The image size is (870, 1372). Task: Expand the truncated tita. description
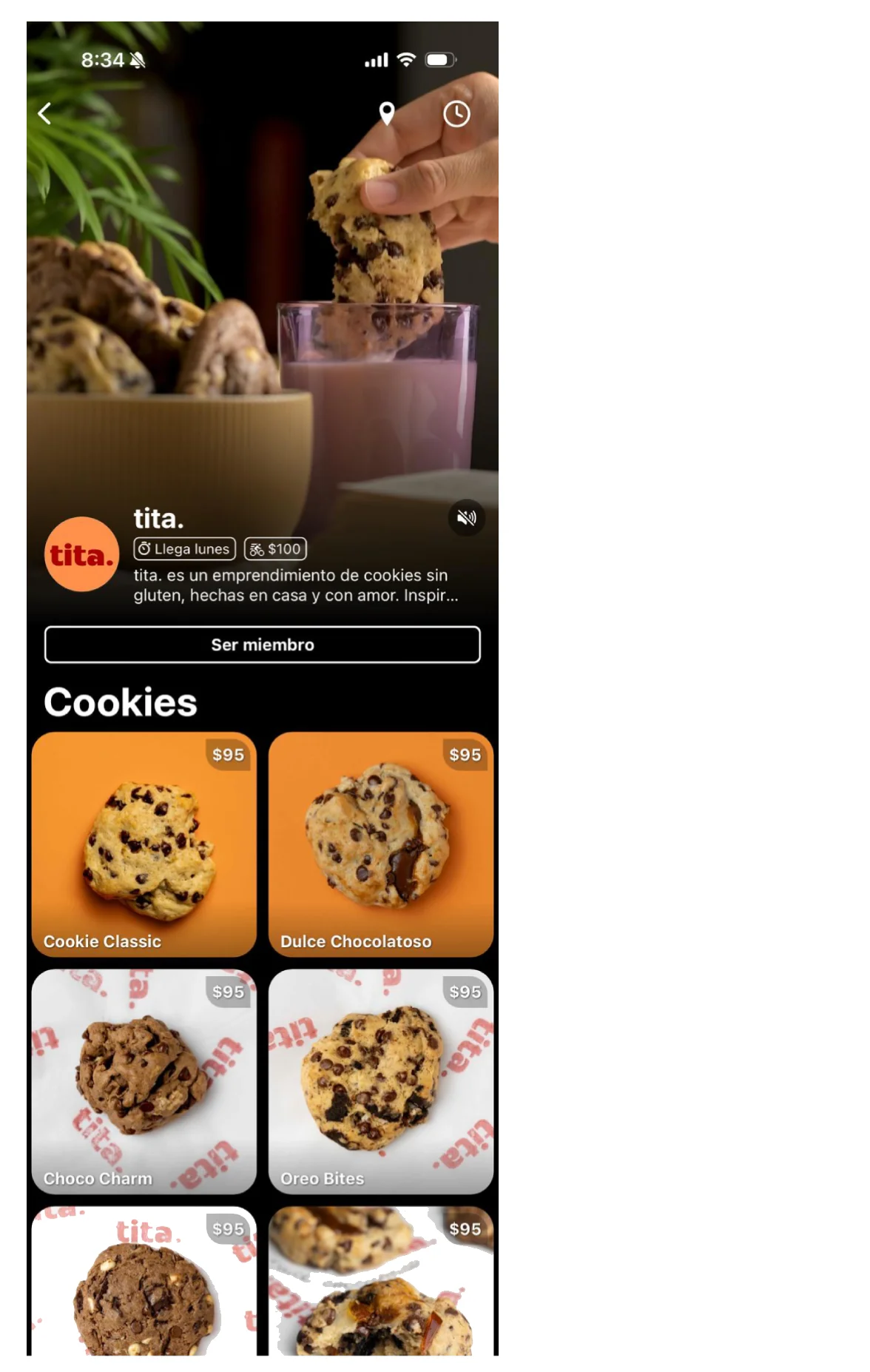[296, 586]
